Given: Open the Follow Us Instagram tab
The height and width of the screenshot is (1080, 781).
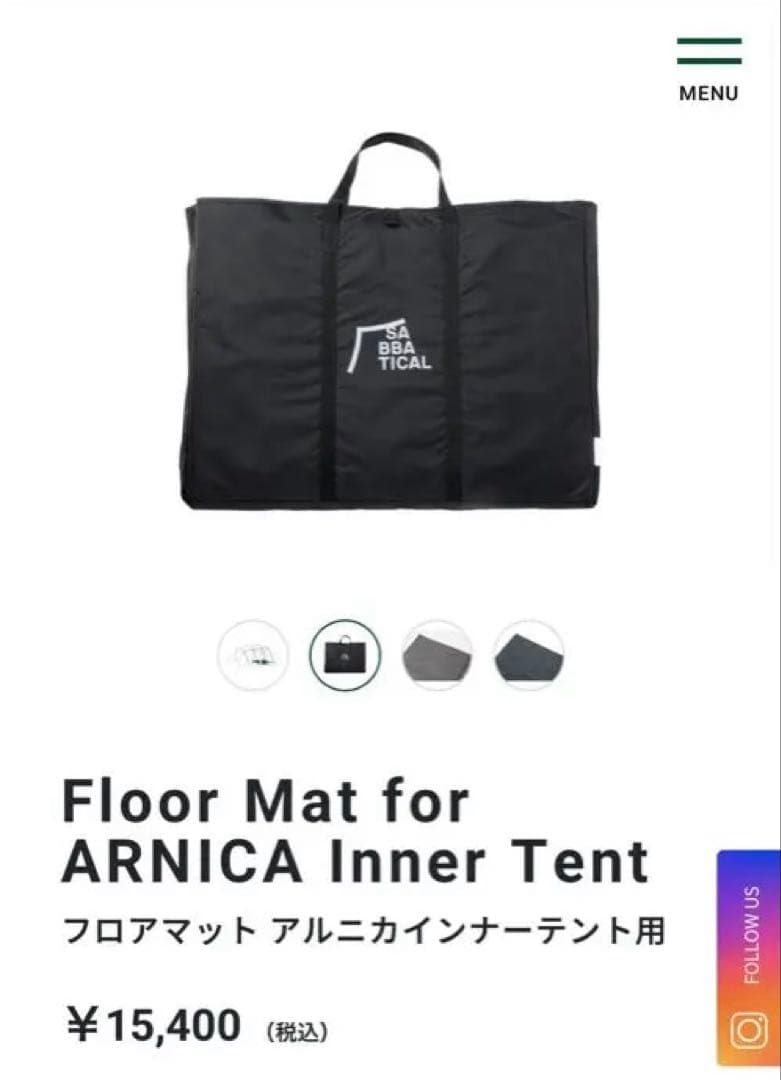Looking at the screenshot, I should coord(748,958).
